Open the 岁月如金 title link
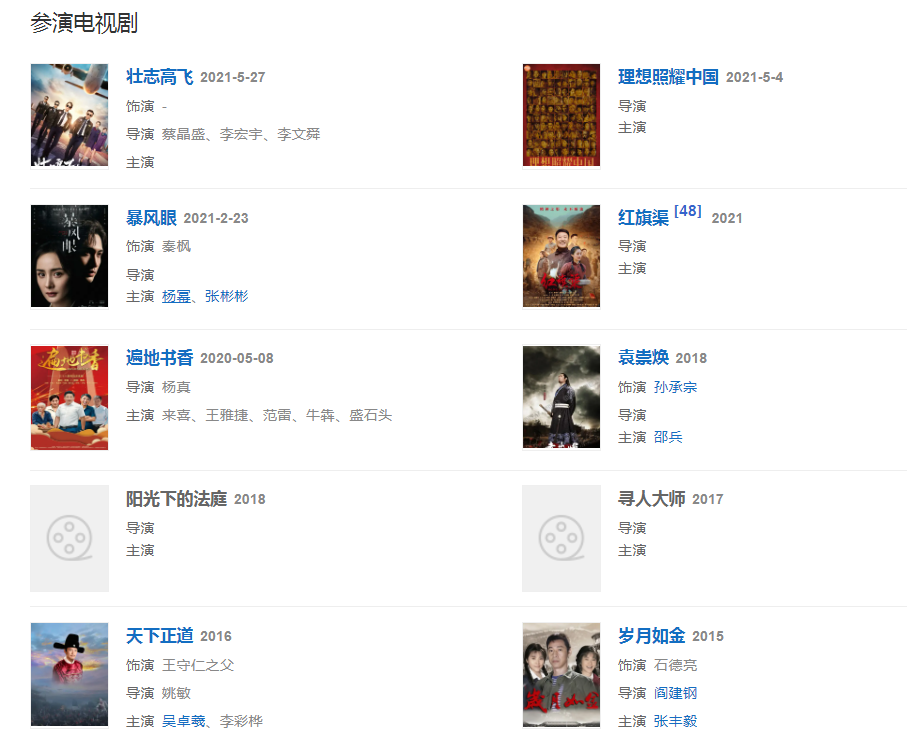Viewport: 907px width, 748px height. [x=651, y=636]
